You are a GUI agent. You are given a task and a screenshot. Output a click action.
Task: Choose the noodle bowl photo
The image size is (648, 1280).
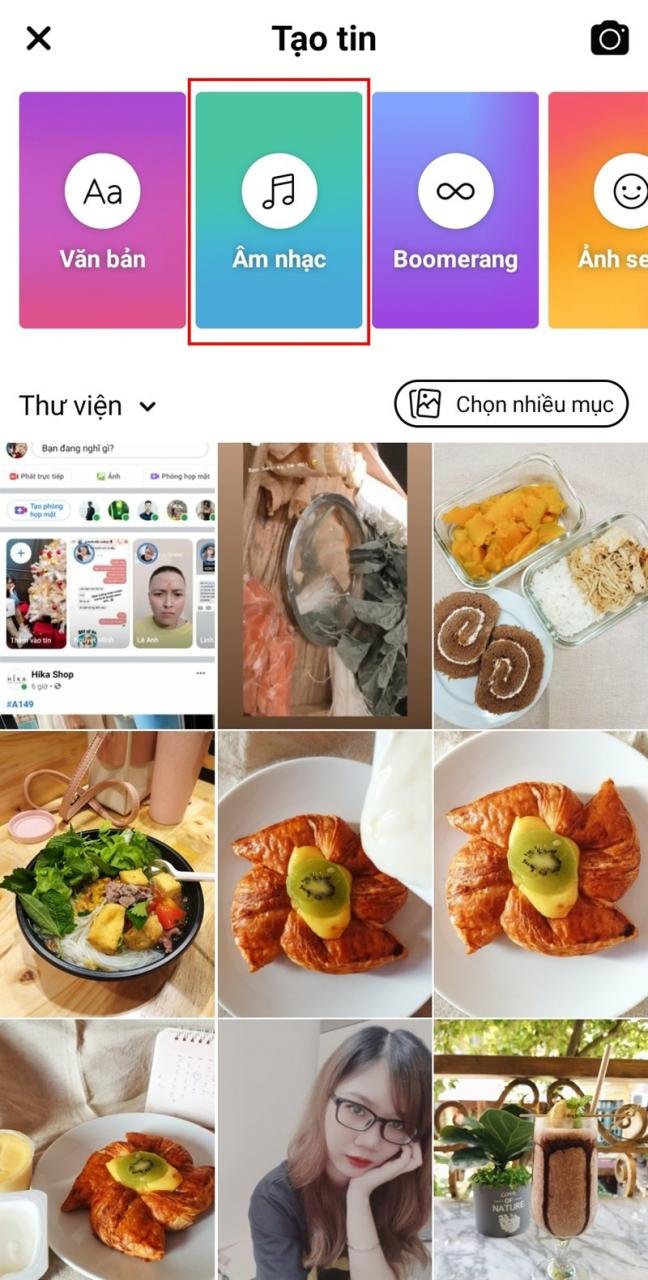[107, 874]
